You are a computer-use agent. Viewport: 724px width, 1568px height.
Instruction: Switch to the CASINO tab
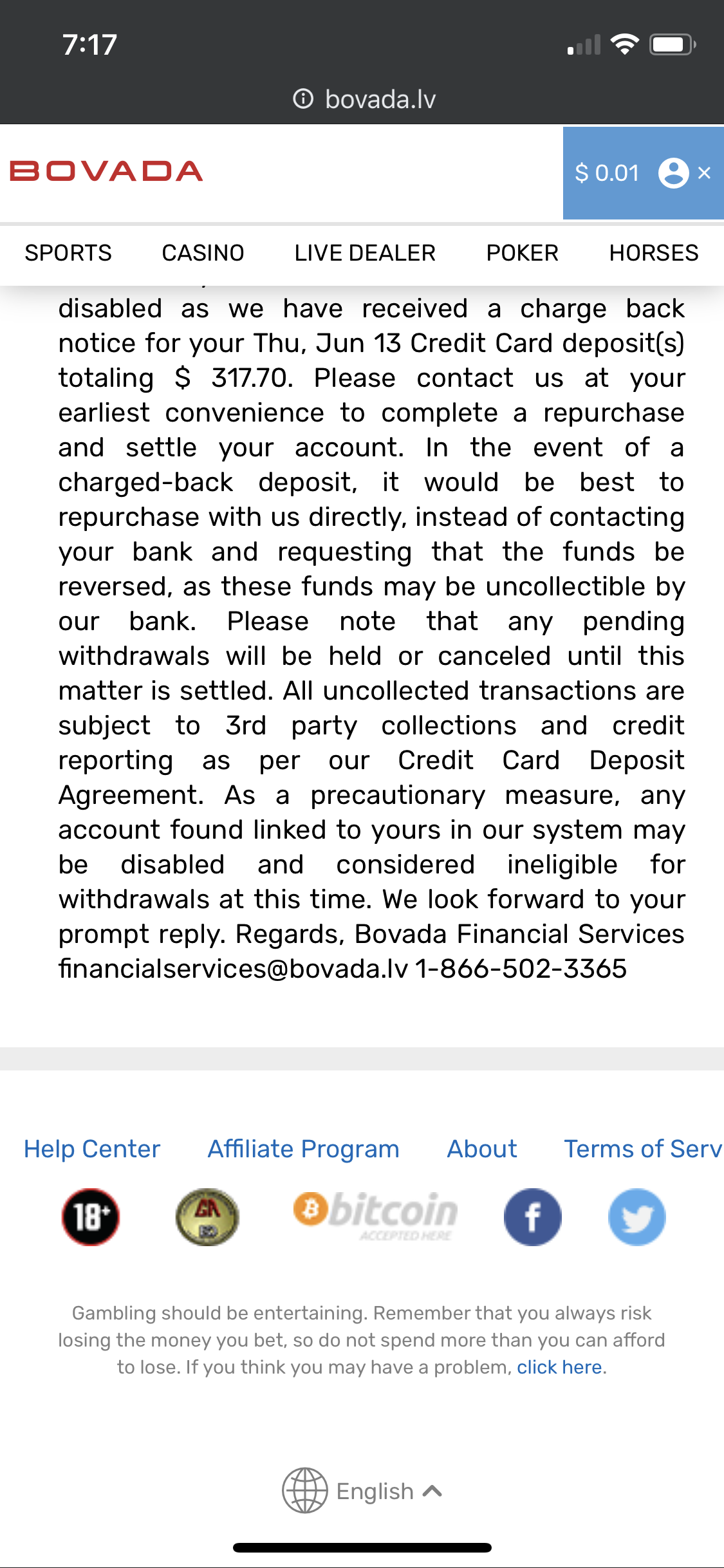click(x=203, y=253)
